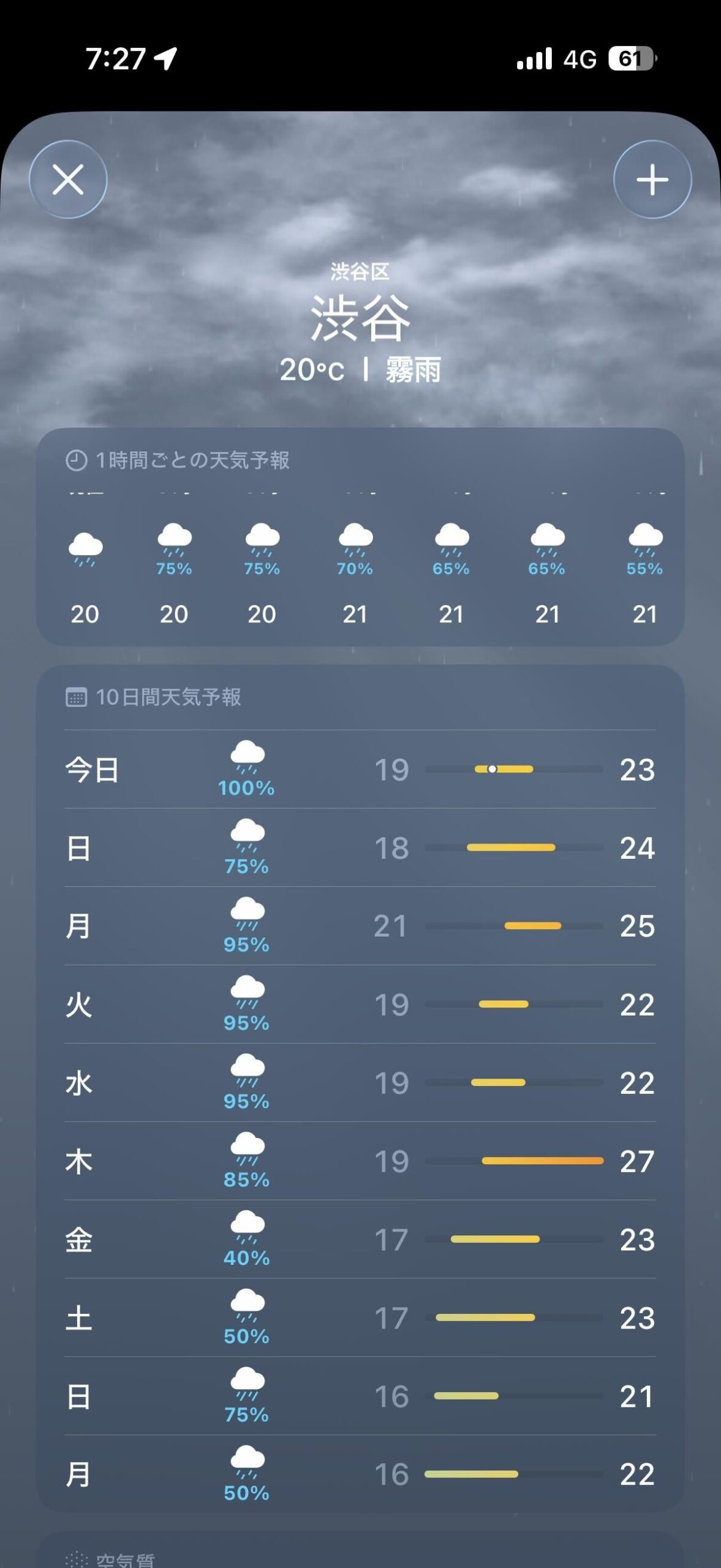Image resolution: width=721 pixels, height=1568 pixels.
Task: Open Tuesday's (火) forecast details
Action: pos(360,1005)
